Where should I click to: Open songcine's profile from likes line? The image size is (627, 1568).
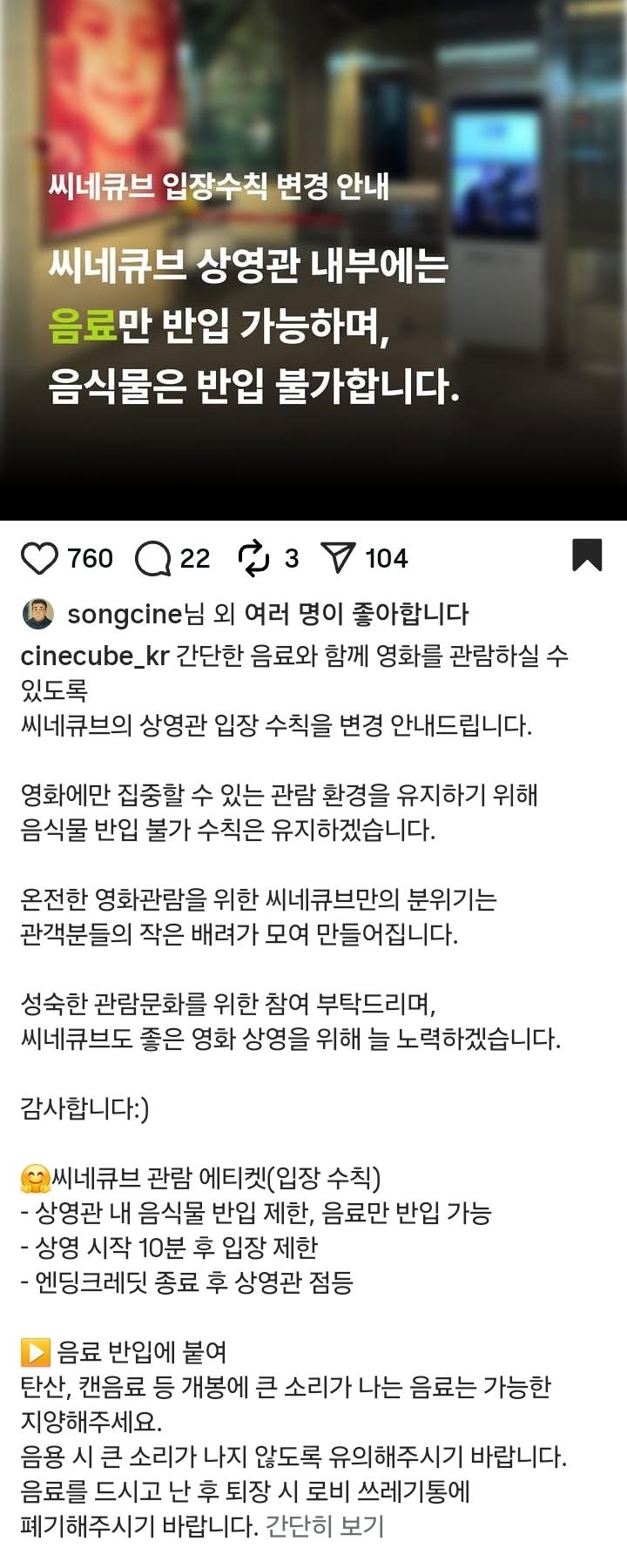tap(124, 614)
